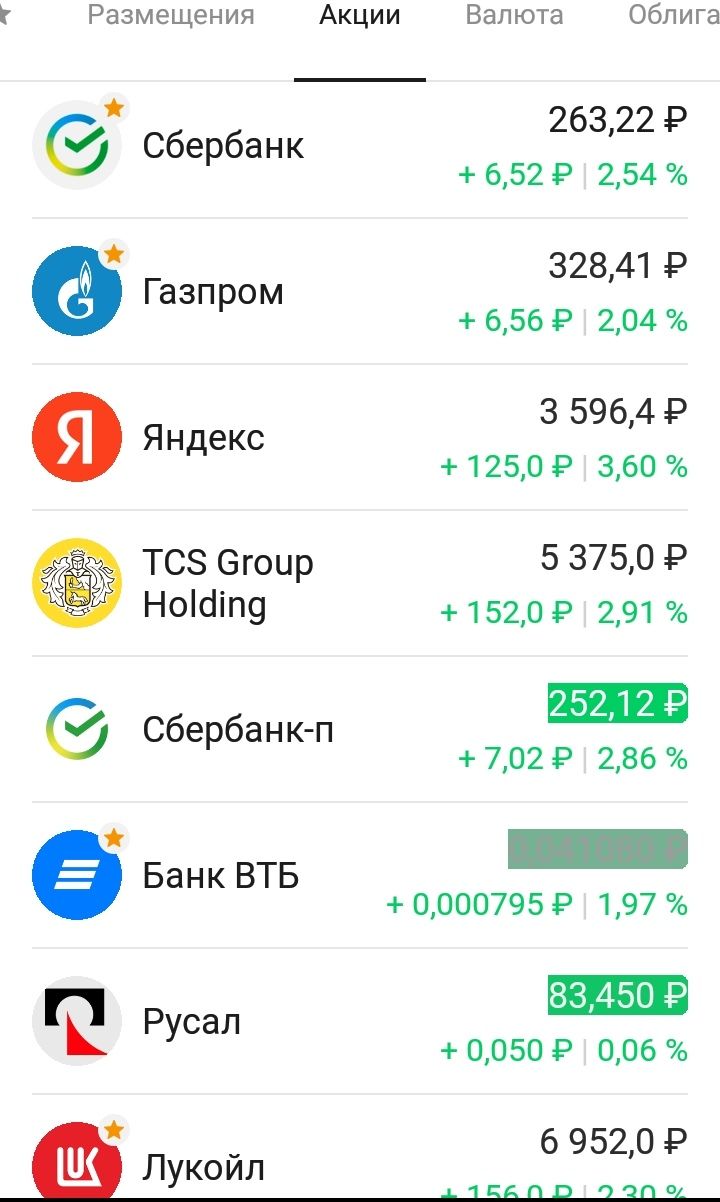Open TCS Group Holding stock
This screenshot has height=1202, width=720.
tap(360, 584)
